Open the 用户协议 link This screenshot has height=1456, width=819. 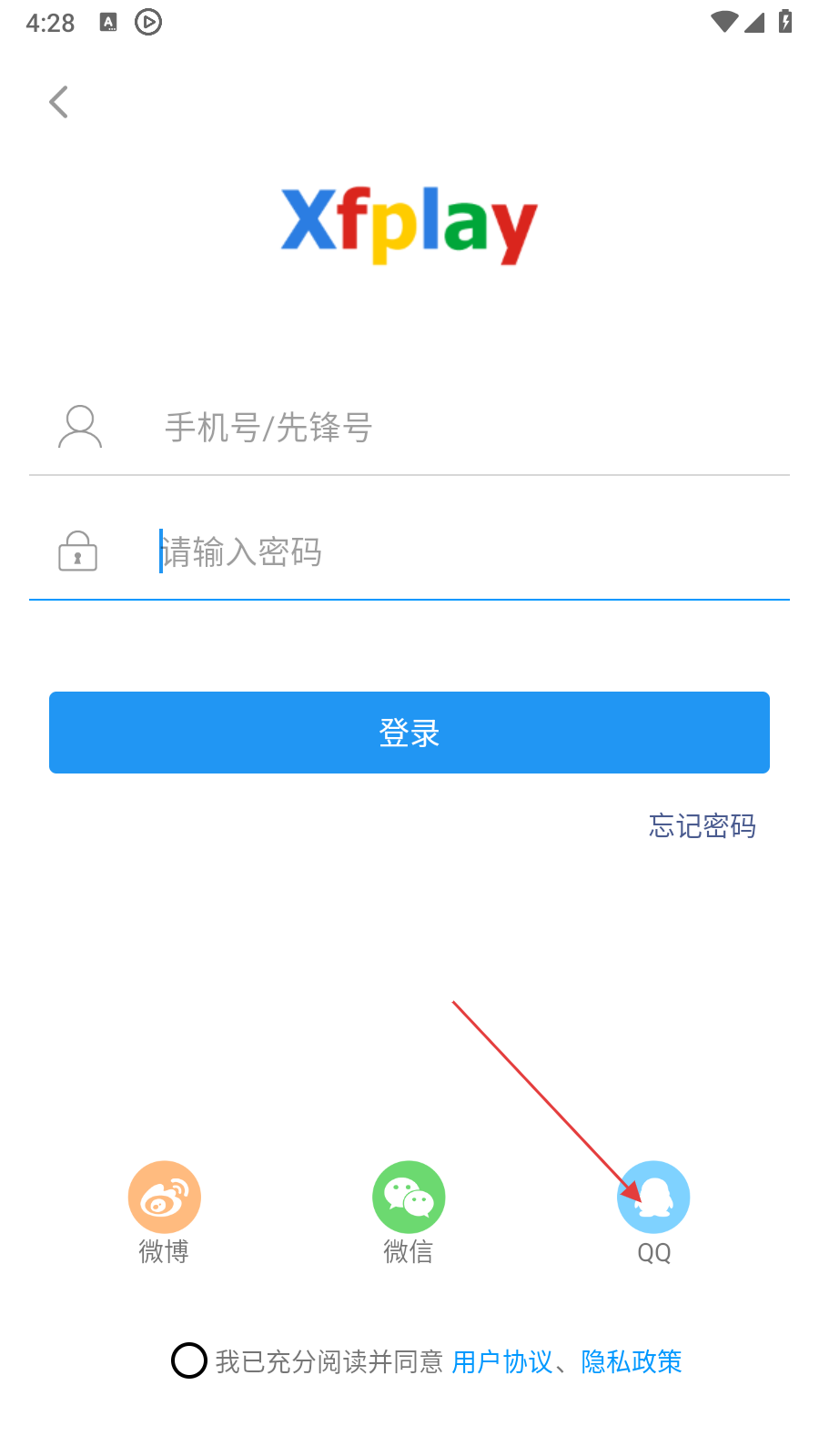coord(502,1361)
